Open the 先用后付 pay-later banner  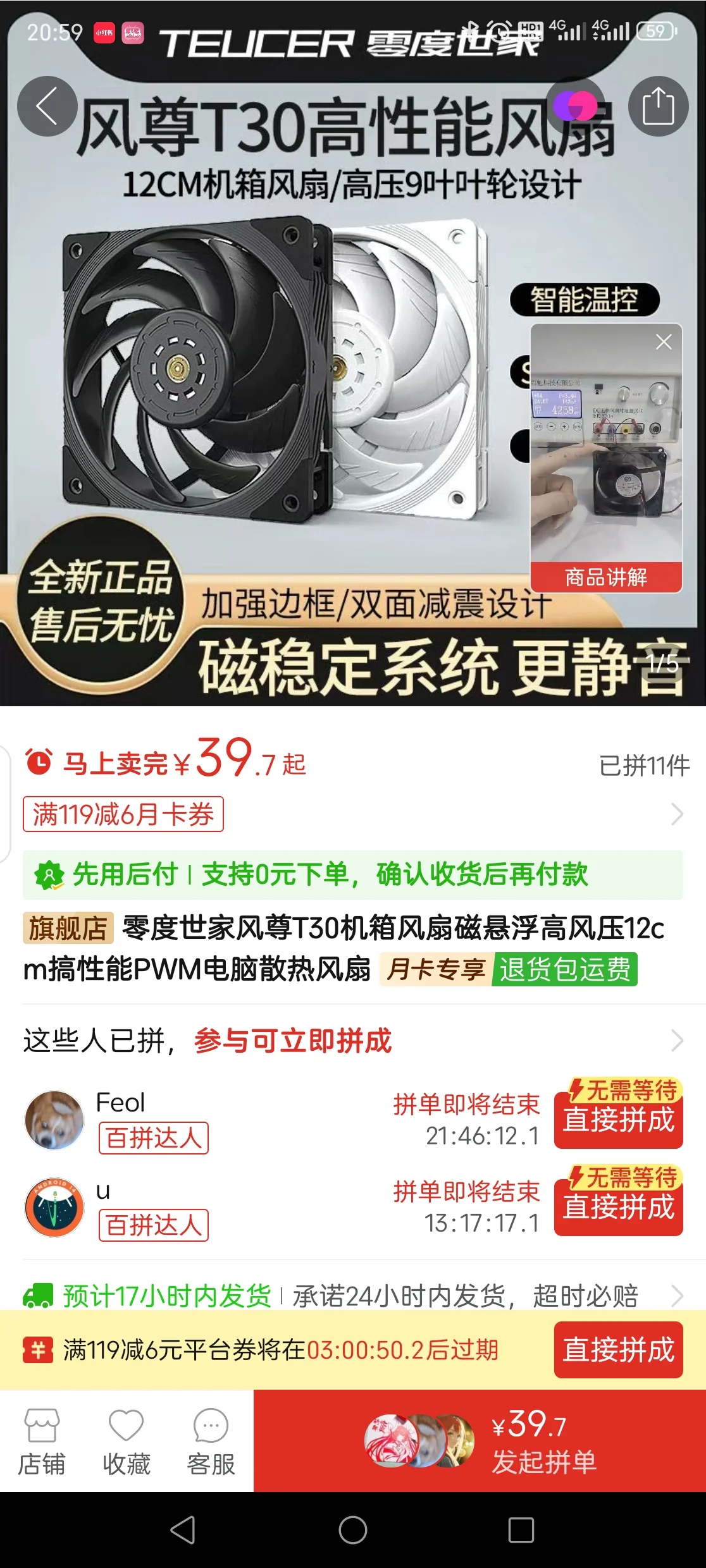[353, 874]
